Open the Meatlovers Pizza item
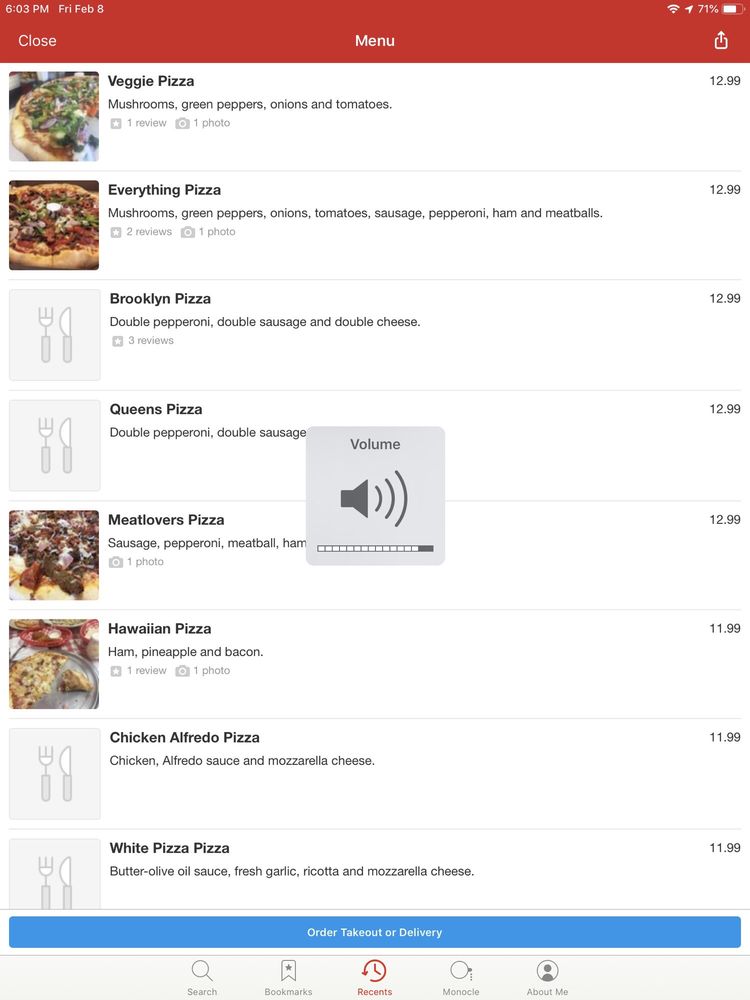Image resolution: width=750 pixels, height=1000 pixels. (166, 520)
